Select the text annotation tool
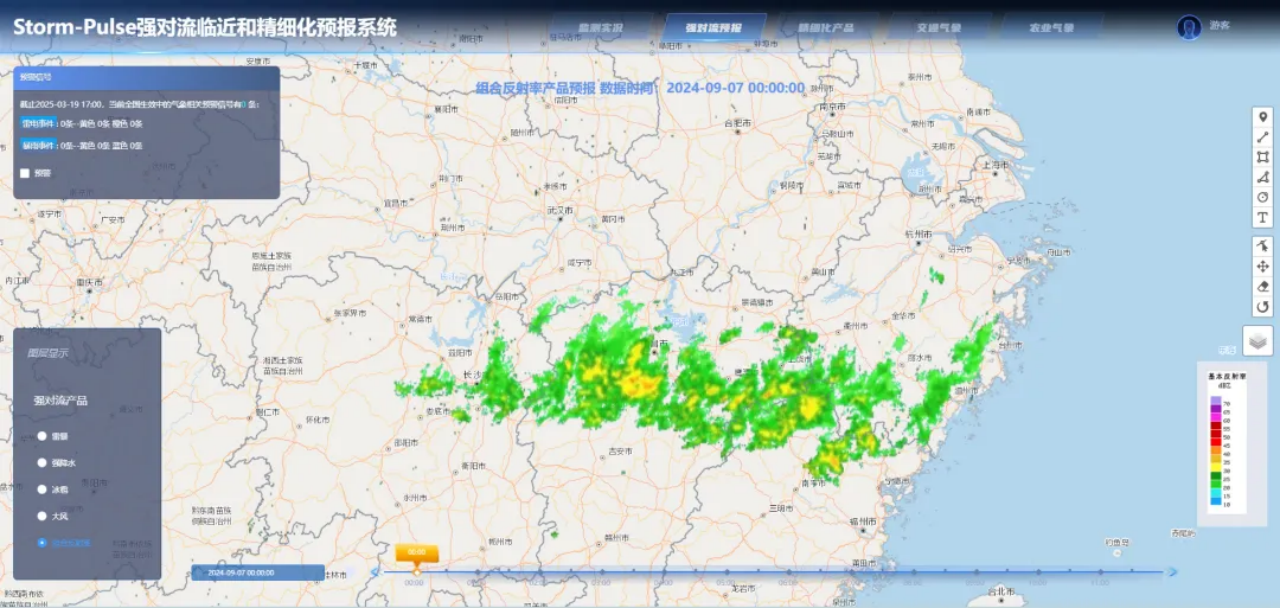1280x608 pixels. [1263, 217]
